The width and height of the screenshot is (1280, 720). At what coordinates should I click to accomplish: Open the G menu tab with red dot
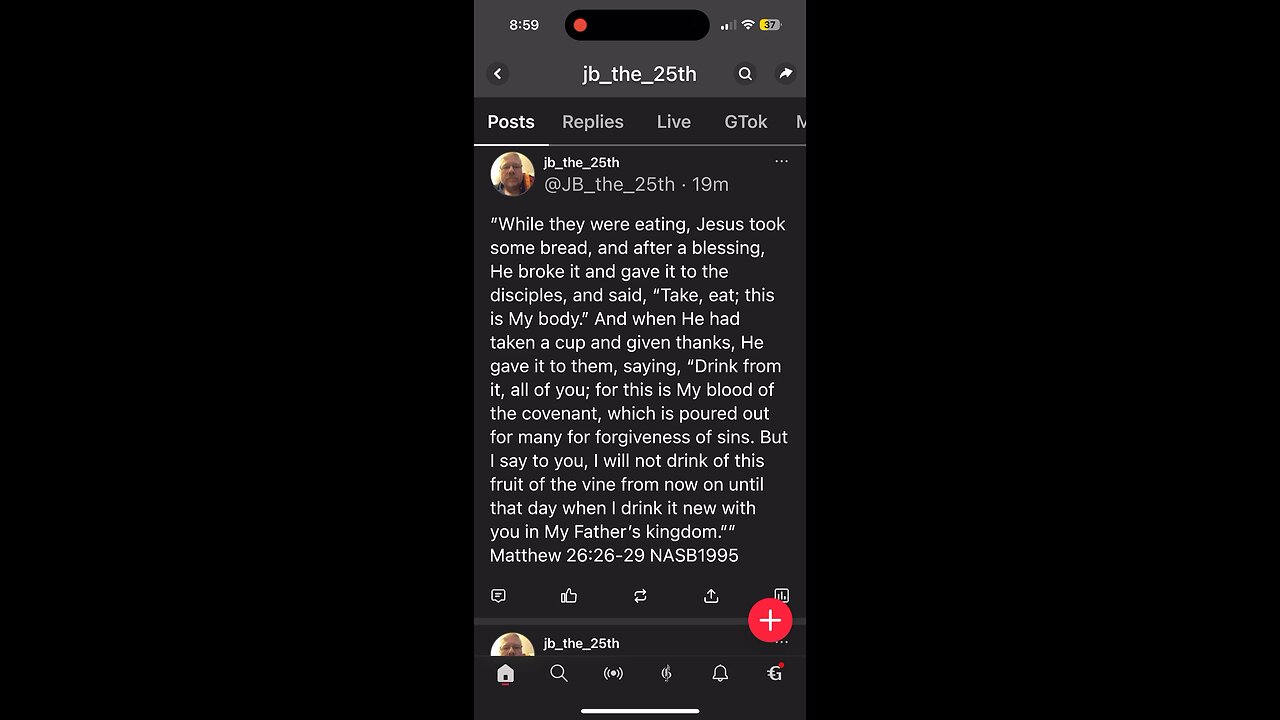[x=774, y=674]
